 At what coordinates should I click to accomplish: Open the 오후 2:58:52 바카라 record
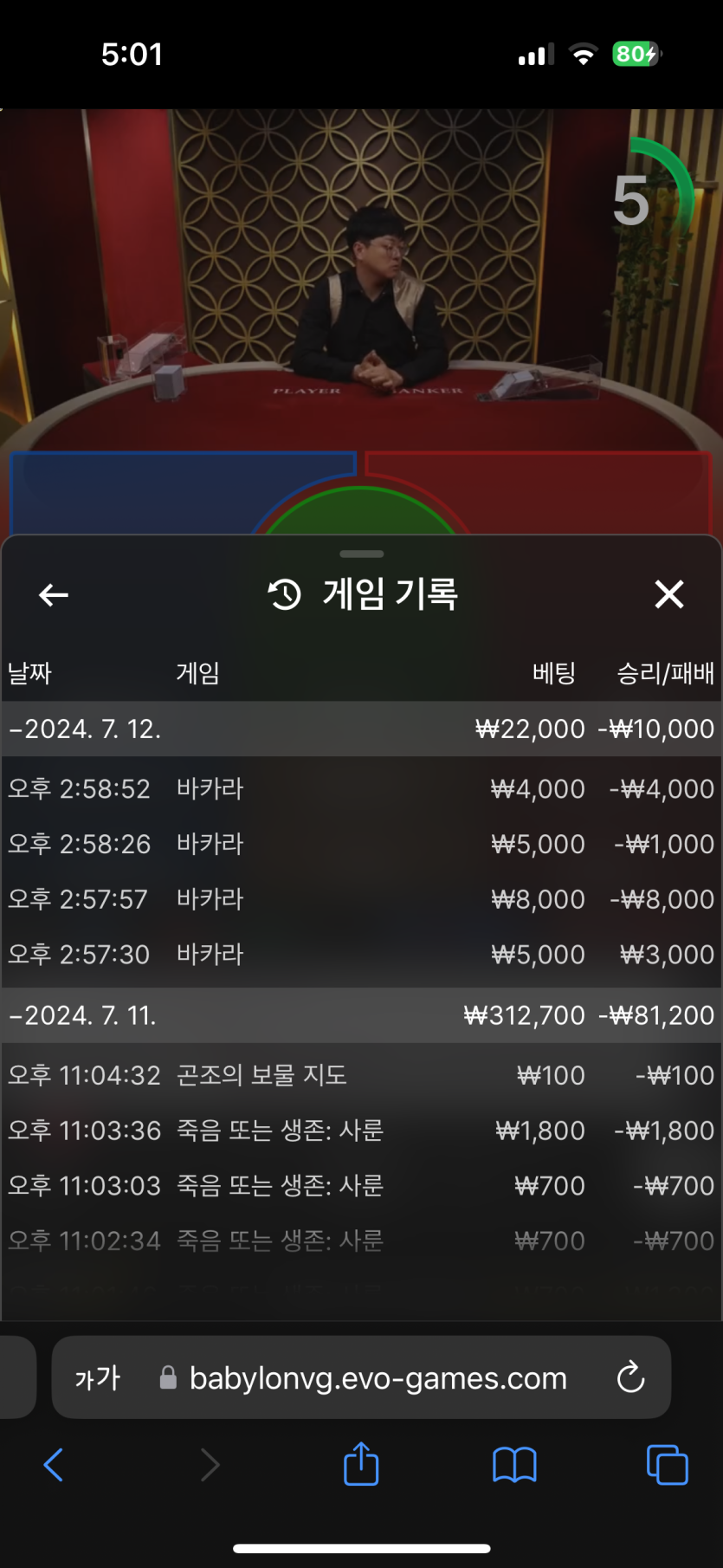(361, 789)
